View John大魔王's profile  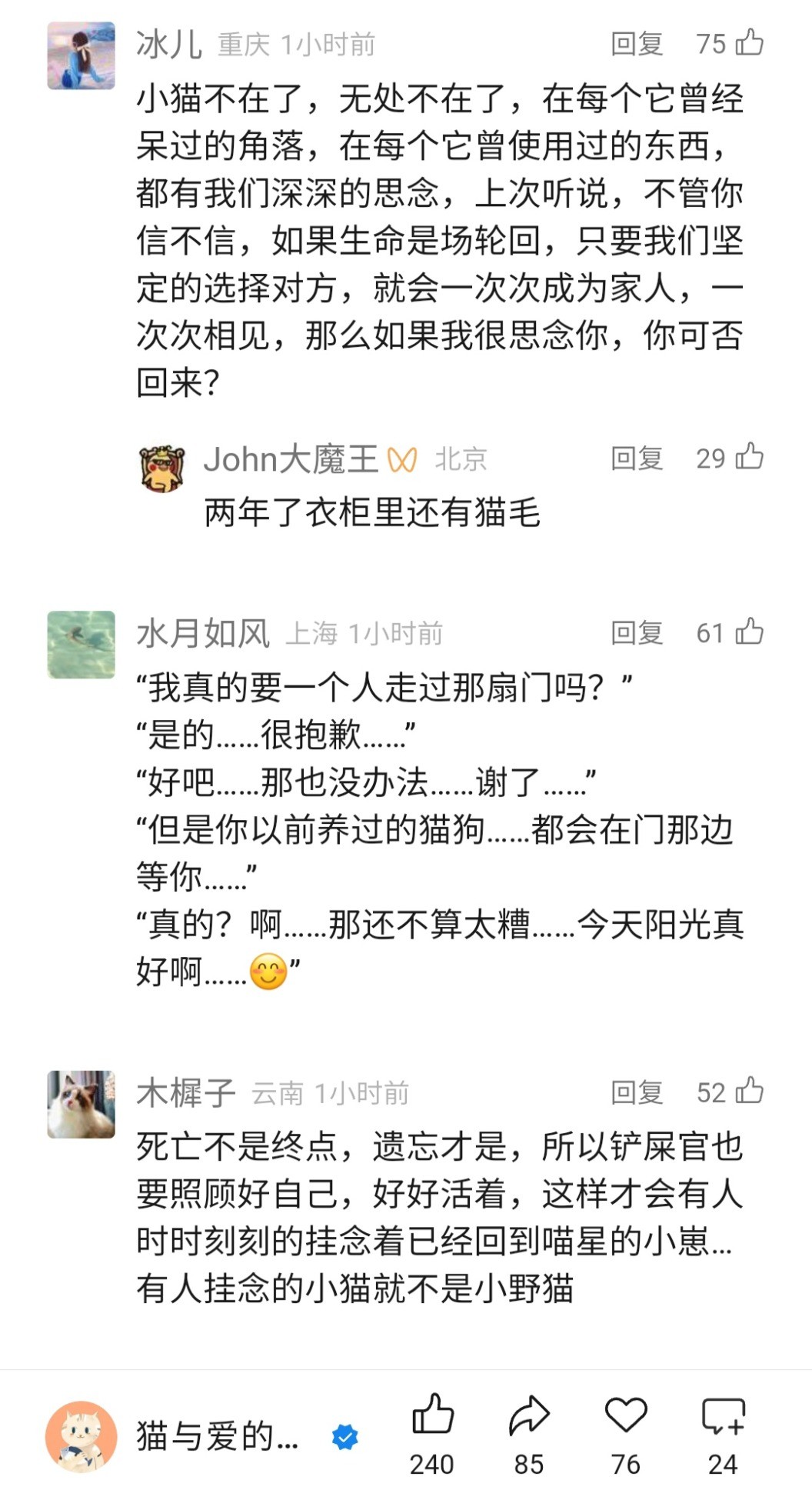(x=162, y=468)
